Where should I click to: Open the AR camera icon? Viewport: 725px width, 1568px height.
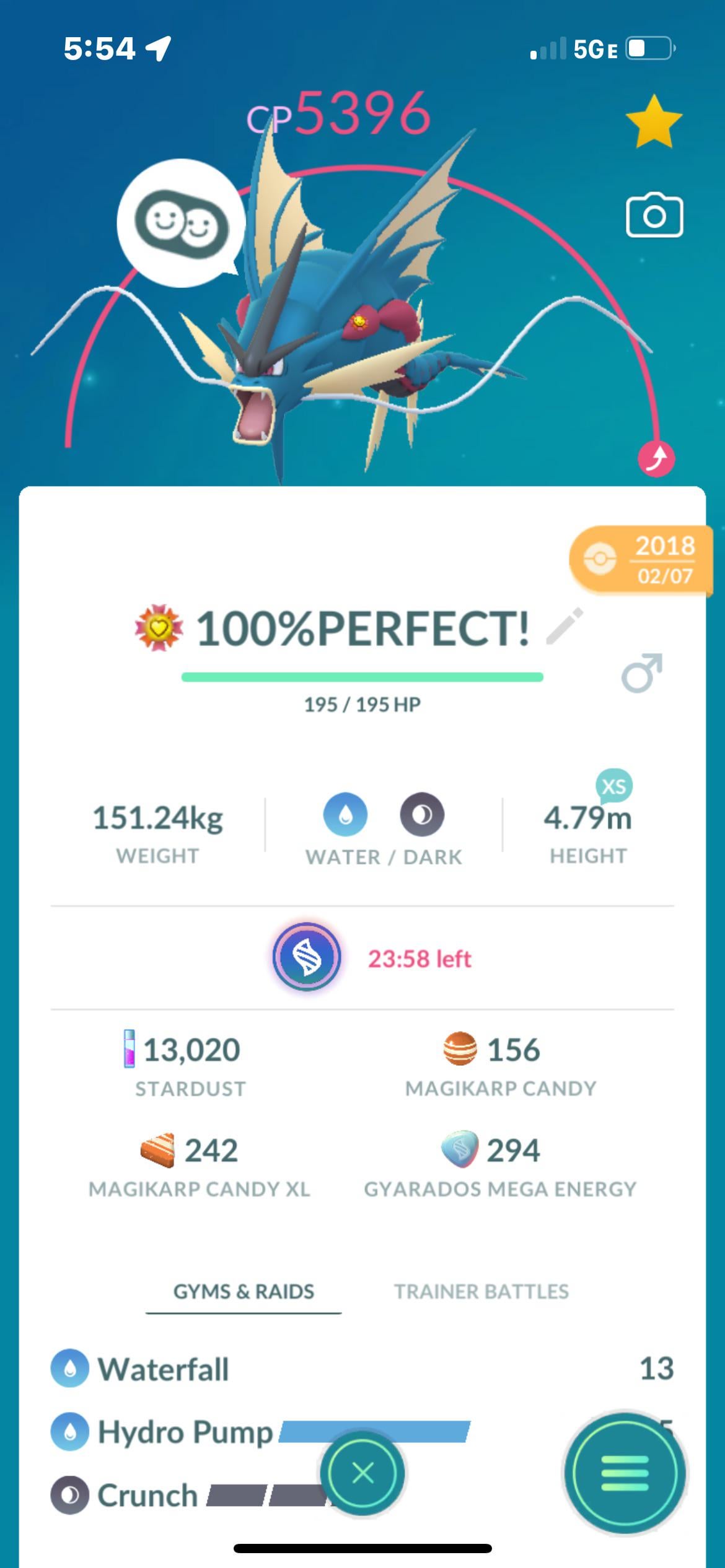pos(654,215)
